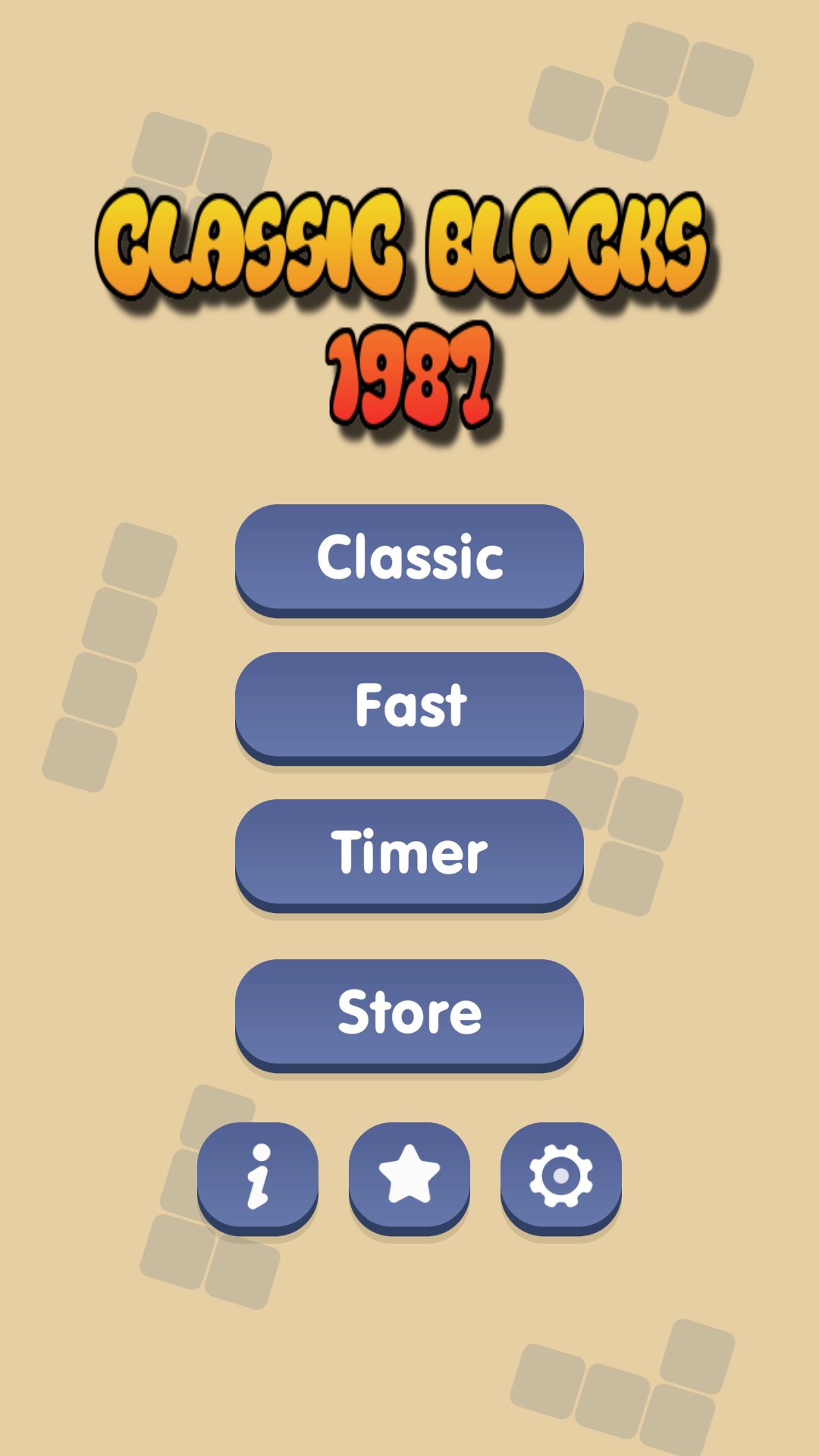Choose Fast mode from the menu
This screenshot has height=1456, width=819.
click(x=409, y=705)
